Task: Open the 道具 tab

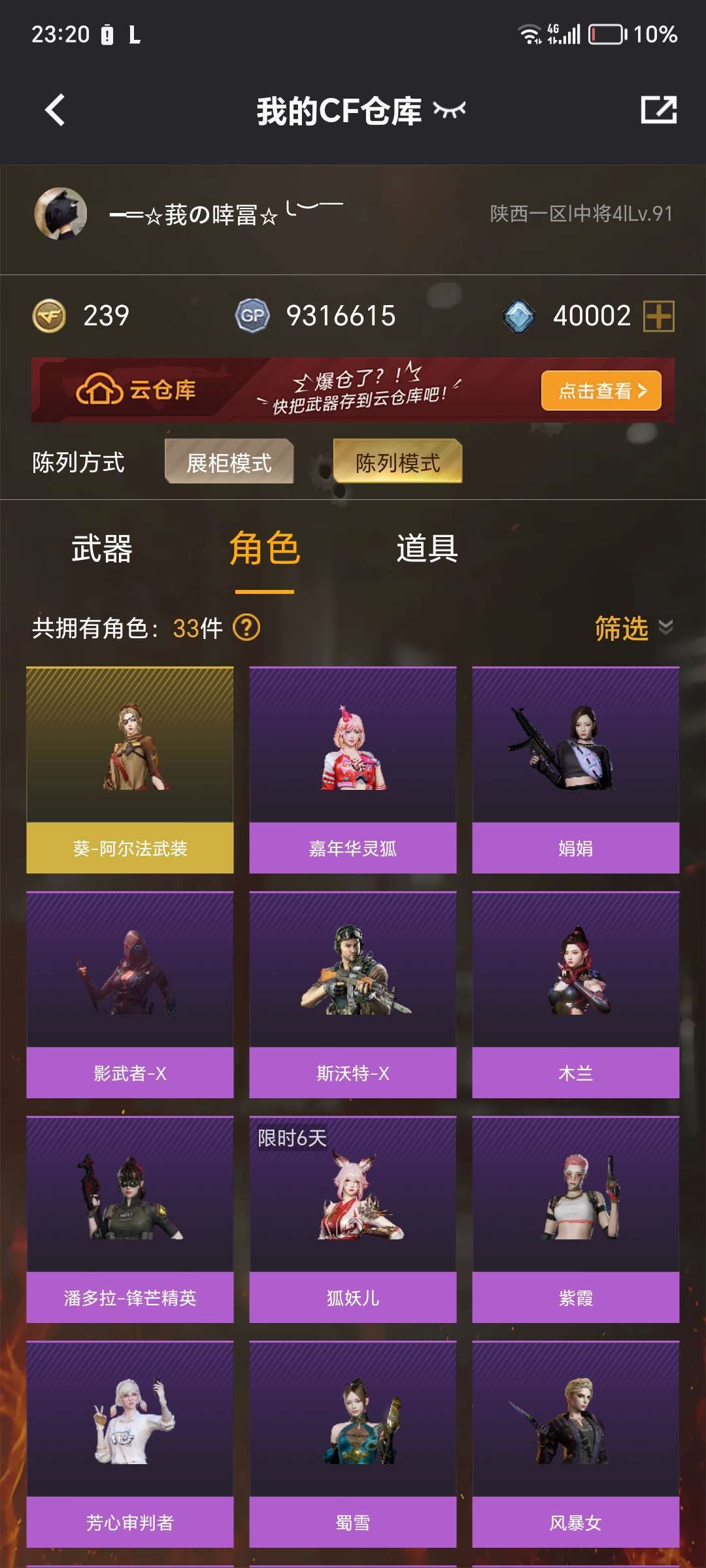Action: [427, 547]
